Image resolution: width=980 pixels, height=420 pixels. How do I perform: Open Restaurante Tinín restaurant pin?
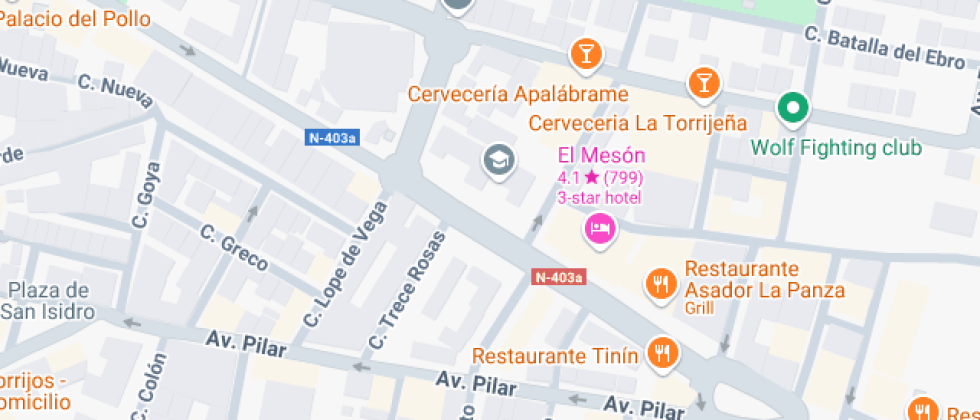click(x=663, y=354)
